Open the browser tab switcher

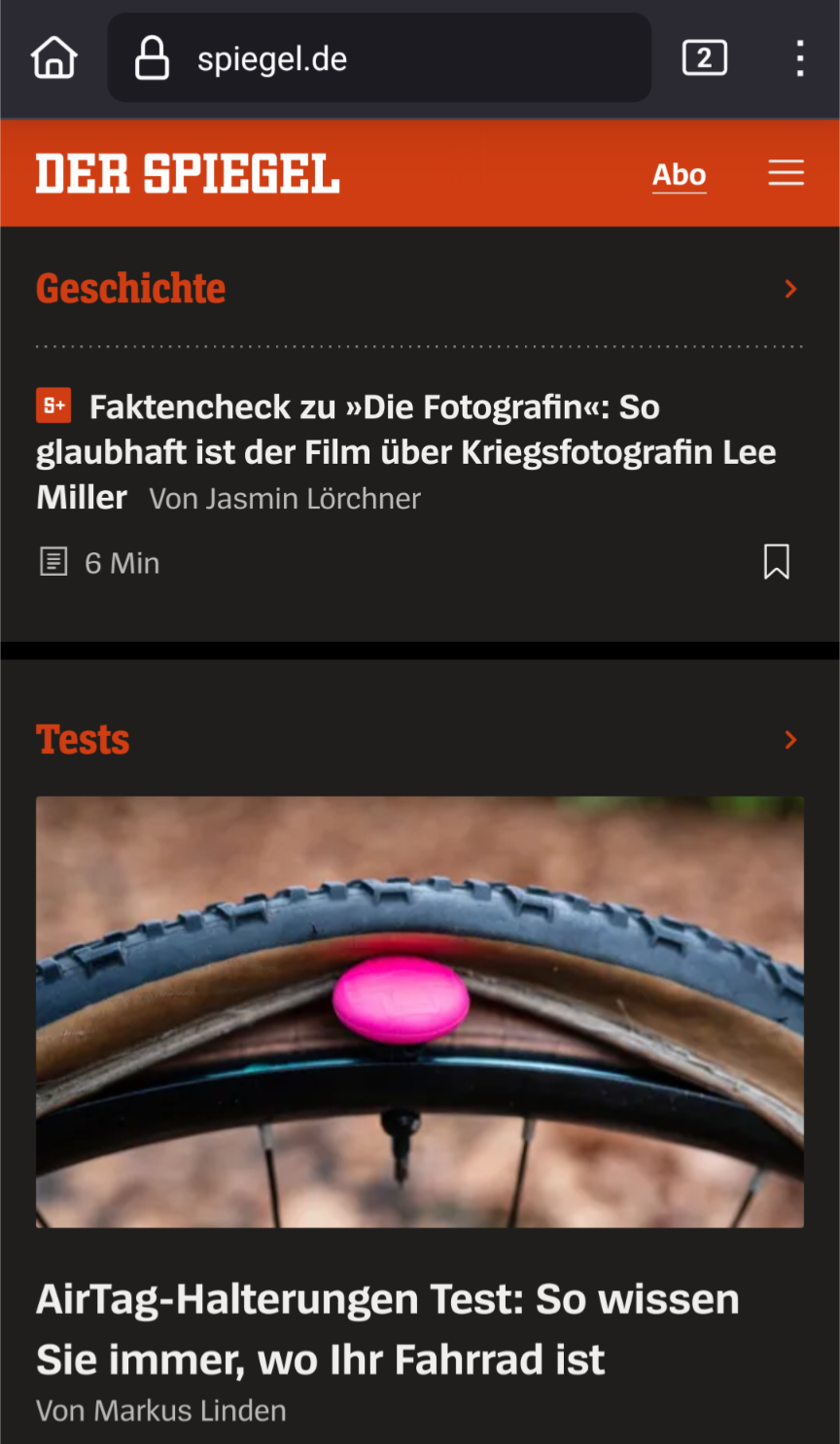(x=705, y=58)
